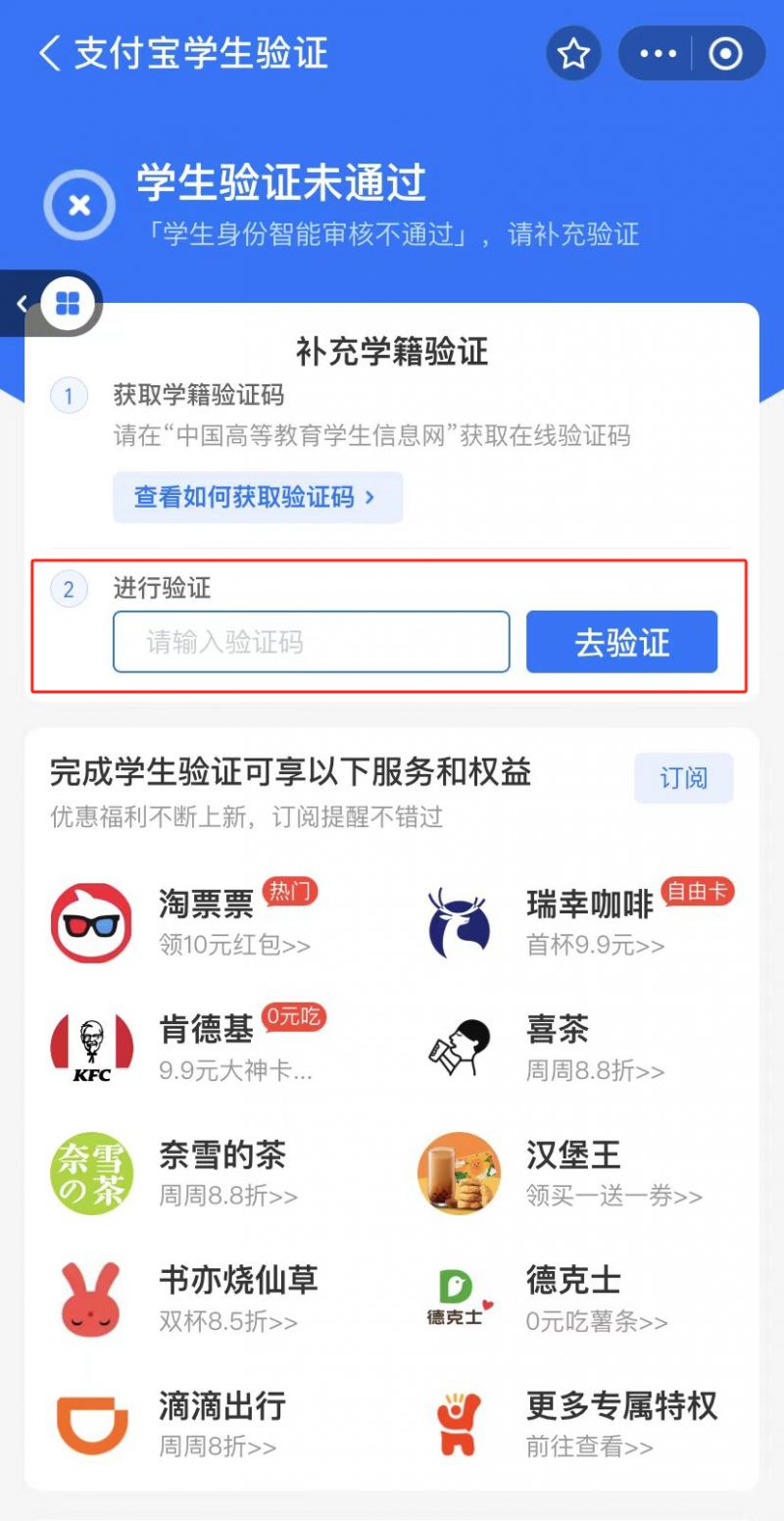Viewport: 784px width, 1521px height.
Task: Open the 汉堡王 buy-one-get-one coupon
Action: pyautogui.click(x=578, y=1172)
